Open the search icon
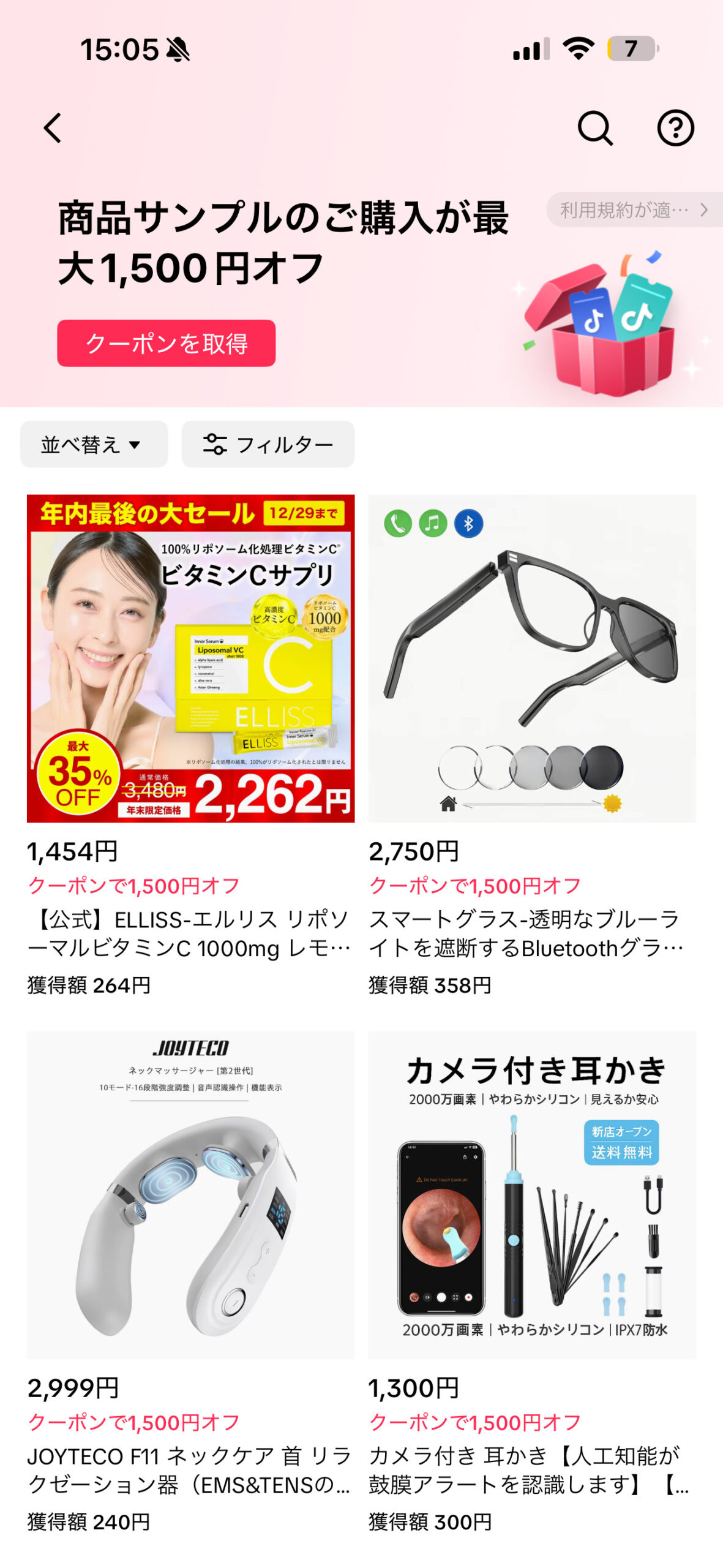This screenshot has height=1568, width=723. (594, 128)
